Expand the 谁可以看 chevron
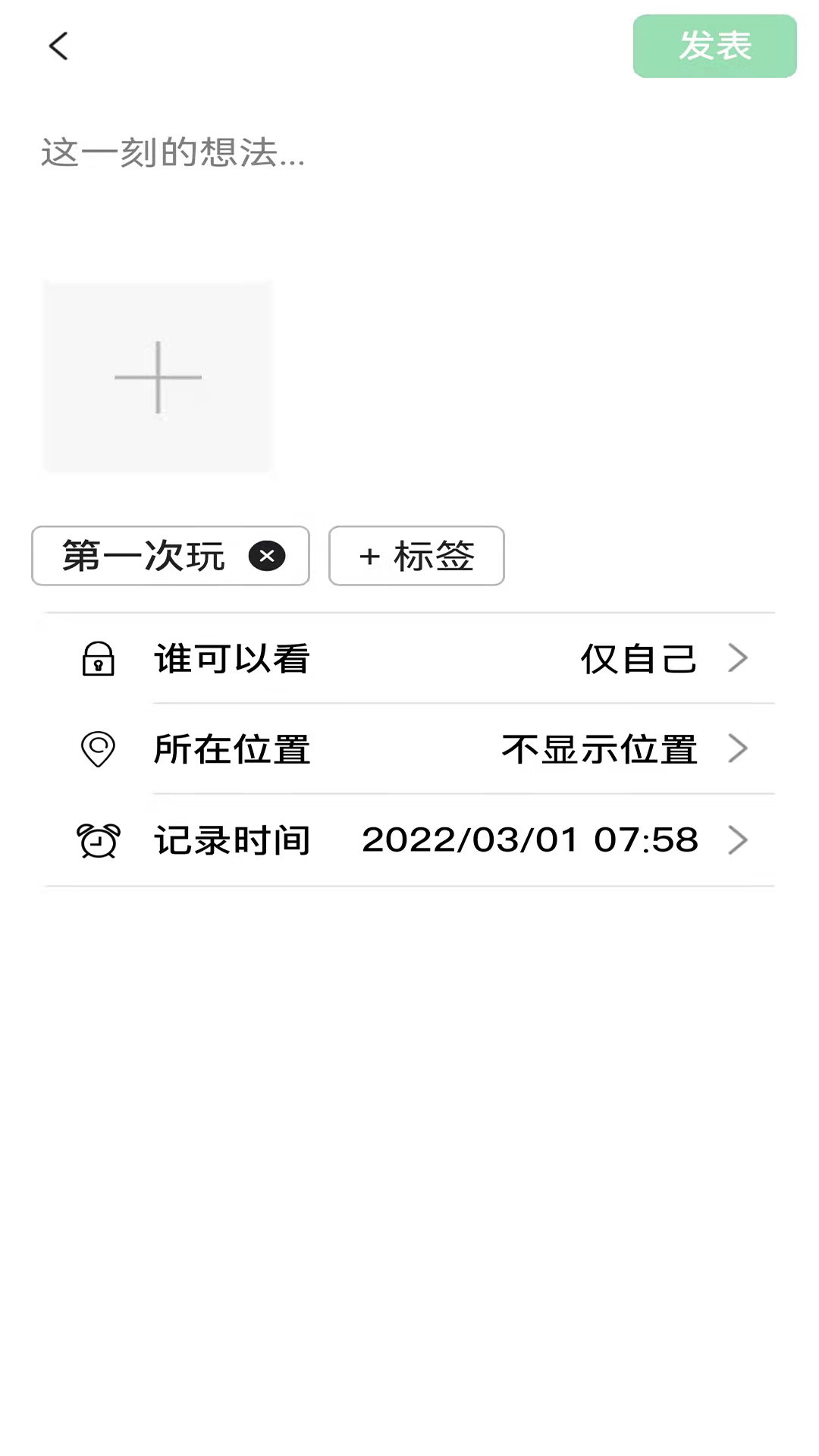Viewport: 819px width, 1456px height. (x=737, y=659)
